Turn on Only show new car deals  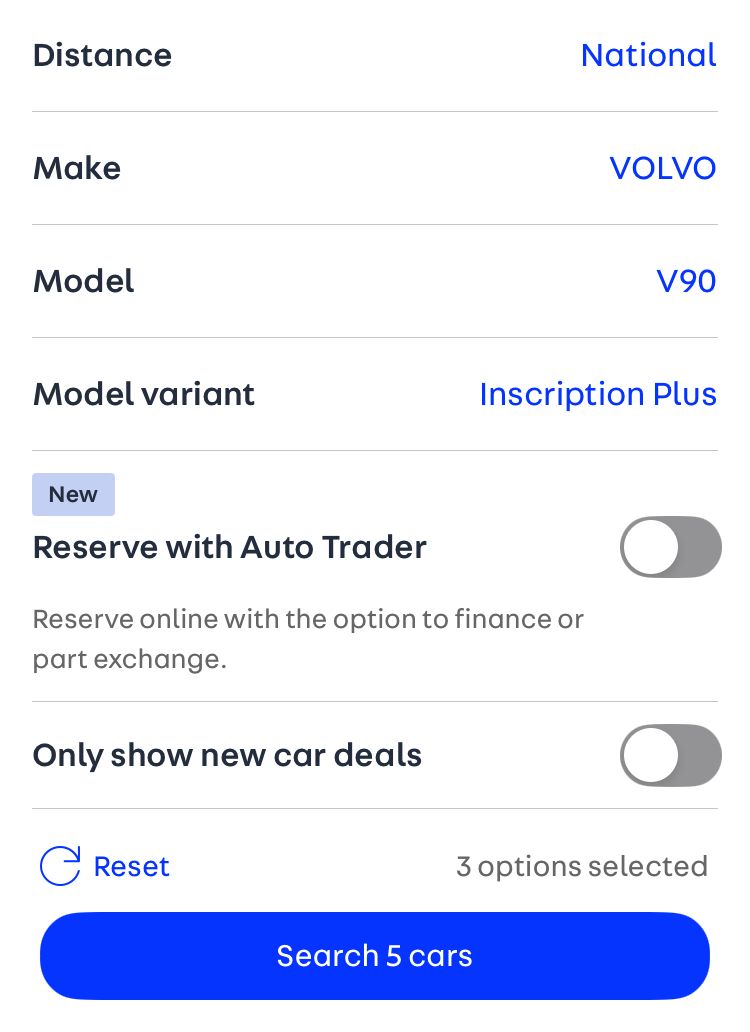(670, 755)
